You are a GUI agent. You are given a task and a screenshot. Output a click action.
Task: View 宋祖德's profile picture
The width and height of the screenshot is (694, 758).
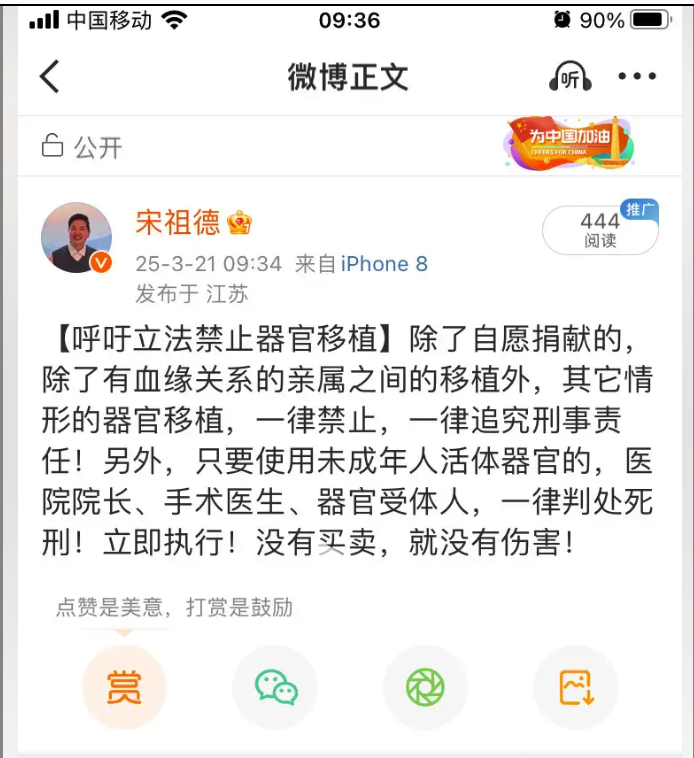[76, 238]
